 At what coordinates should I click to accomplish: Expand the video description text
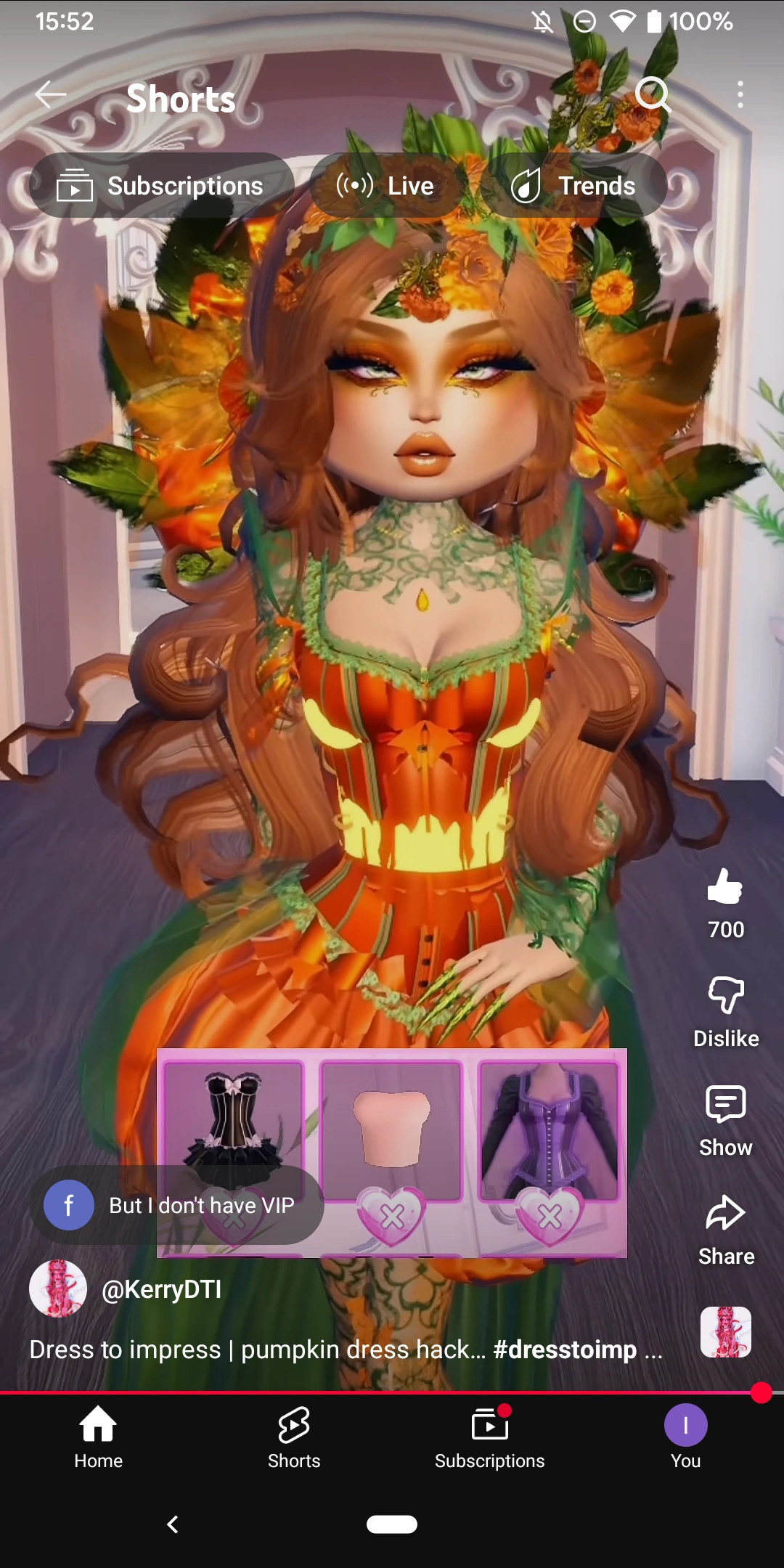tap(346, 1349)
